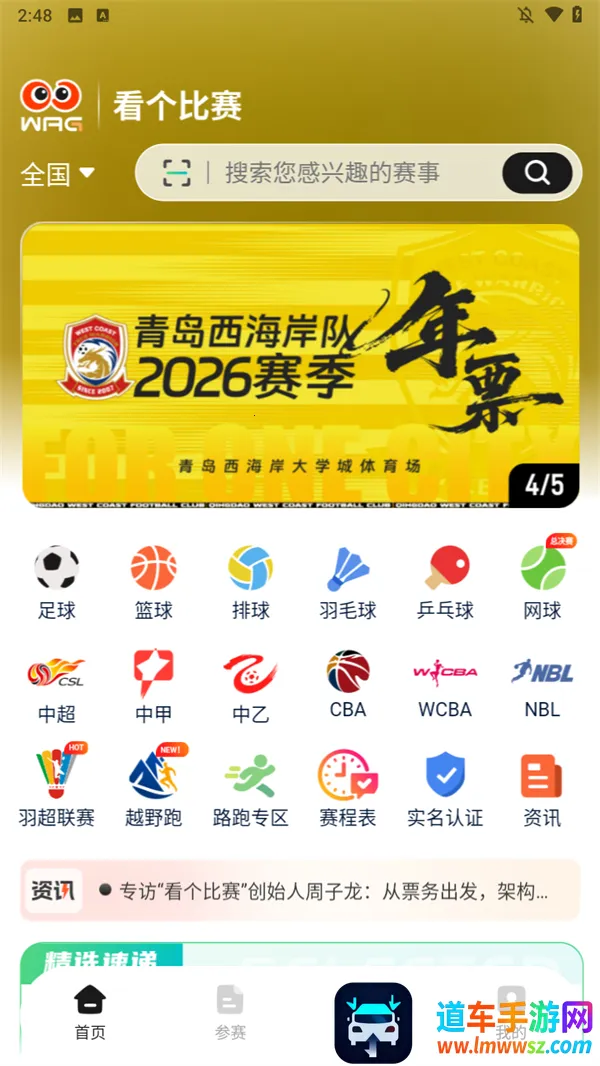
Task: Open the 足球 category
Action: [56, 581]
